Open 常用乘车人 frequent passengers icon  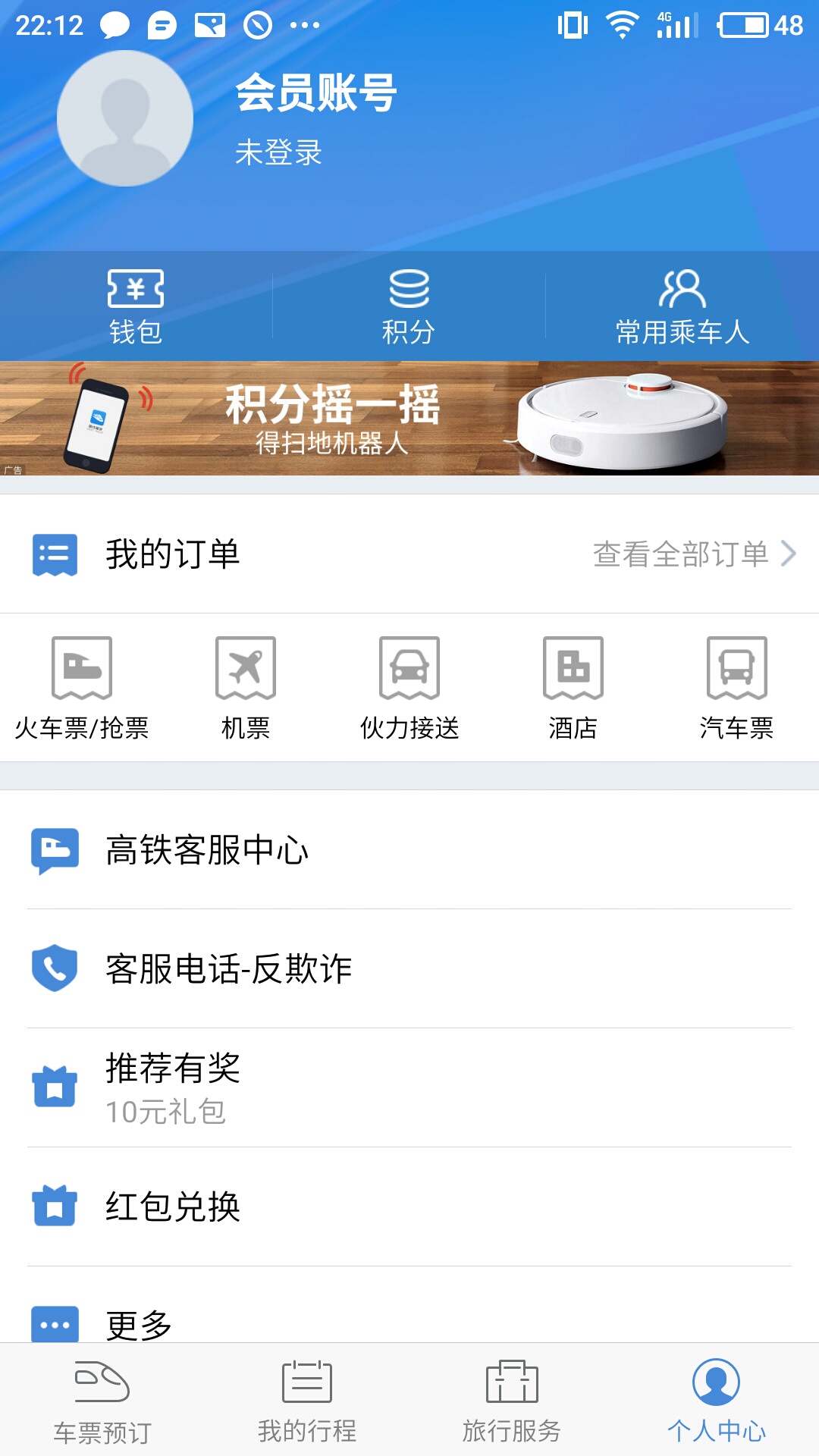[x=682, y=303]
